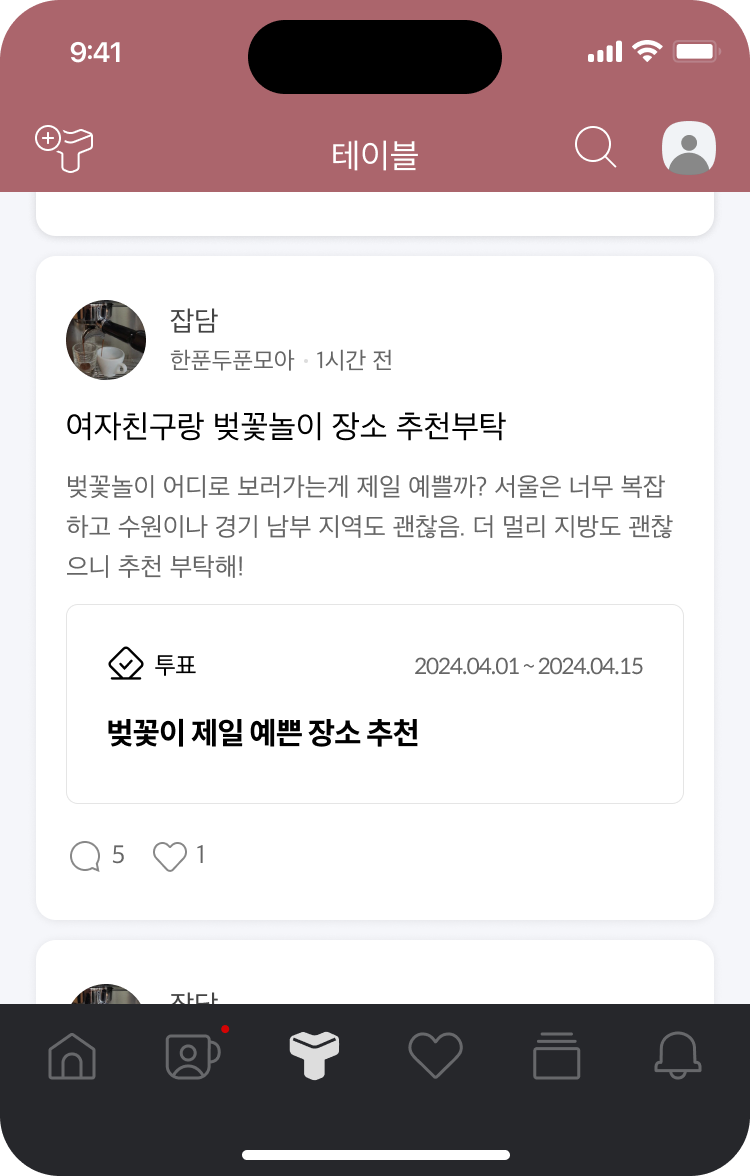The image size is (750, 1176).
Task: Tap the Table logo in bottom navigation
Action: tap(314, 1053)
